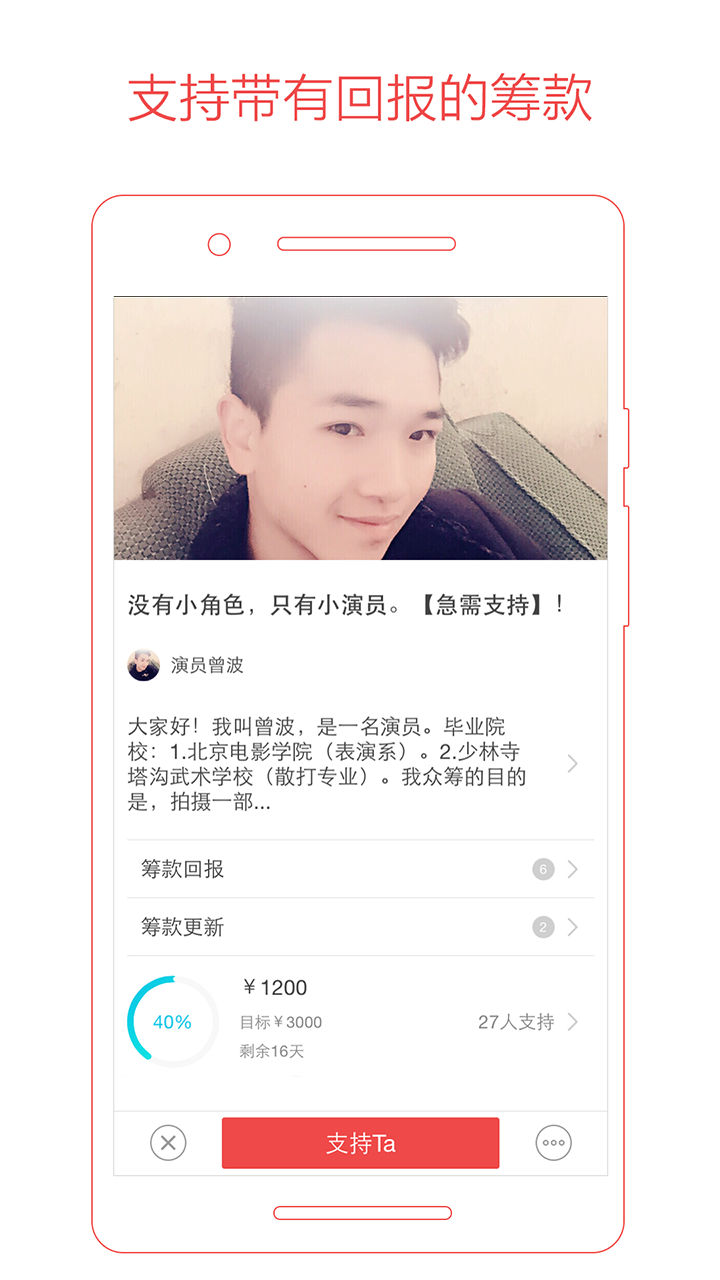
Task: Open the more options ellipsis icon
Action: click(x=553, y=1142)
